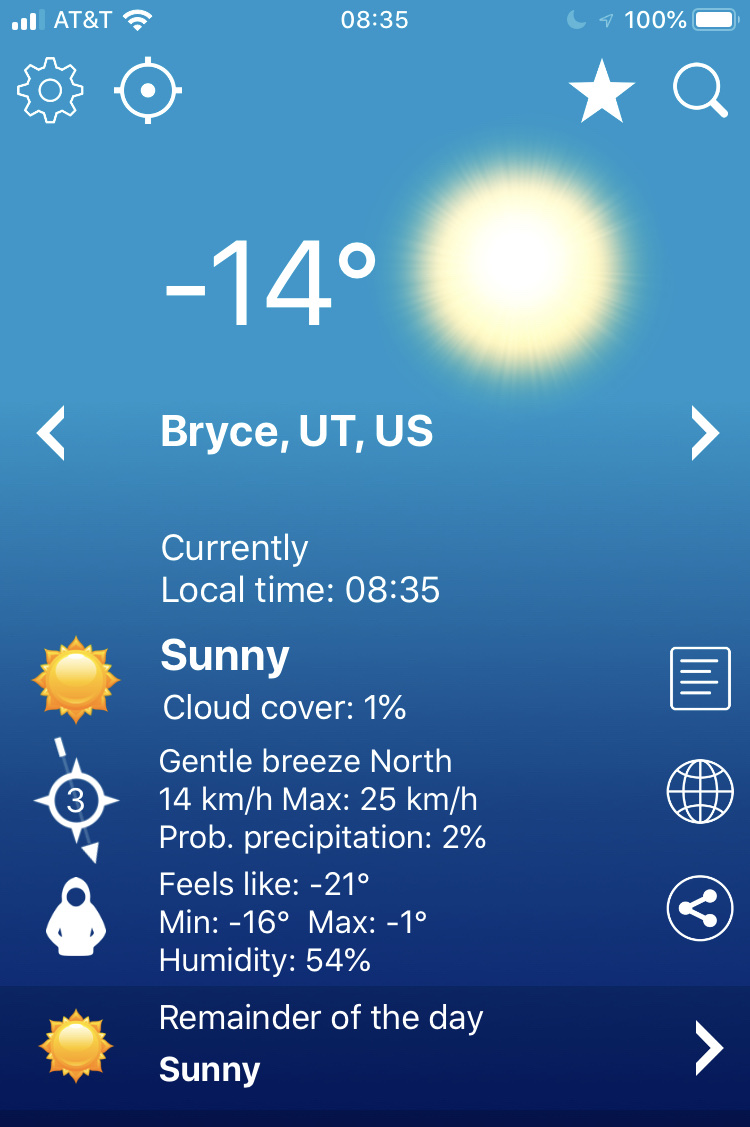Image resolution: width=750 pixels, height=1127 pixels.
Task: Open the globe map icon
Action: [x=700, y=791]
